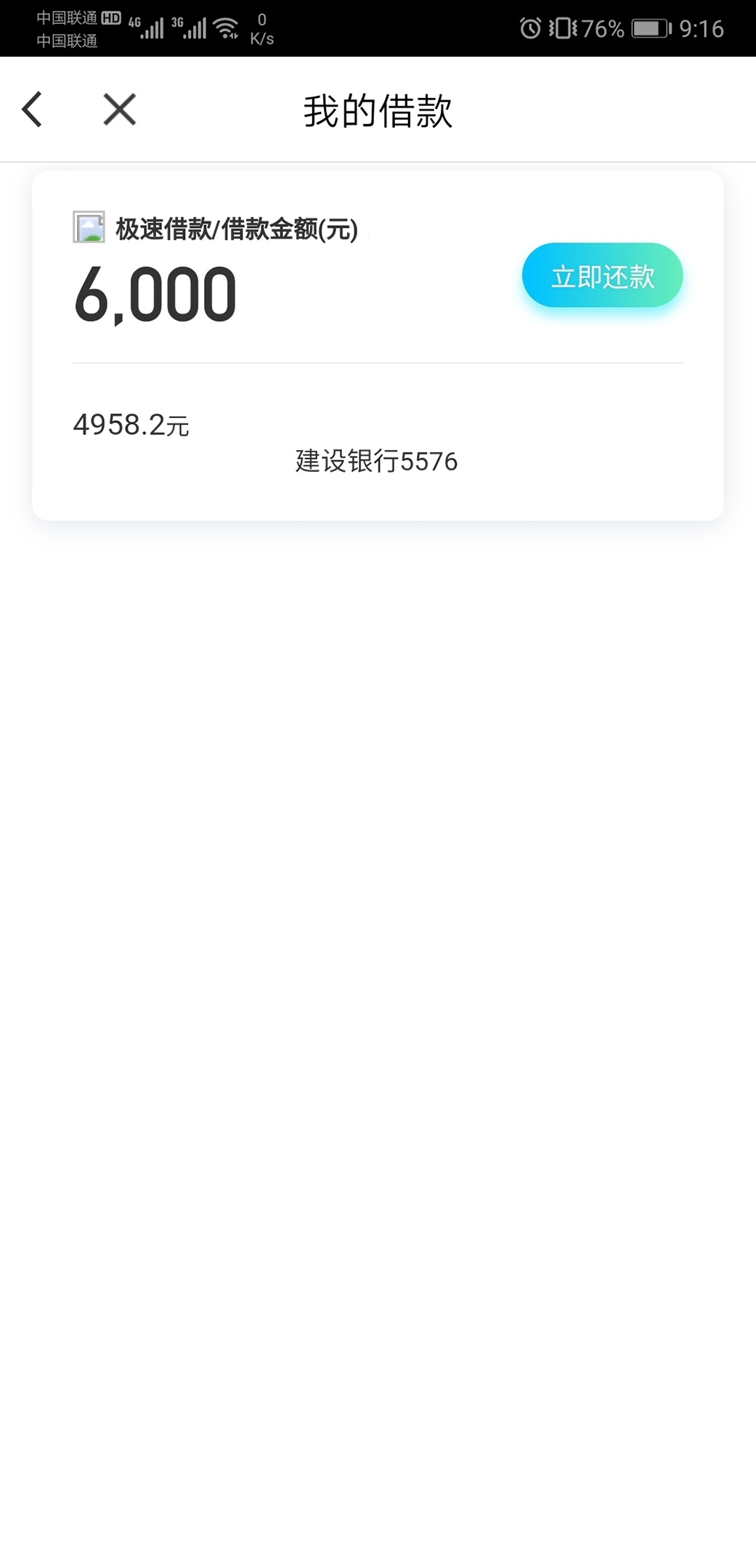Open the 6,000 yuan loan card
The height and width of the screenshot is (1568, 756).
(x=378, y=346)
